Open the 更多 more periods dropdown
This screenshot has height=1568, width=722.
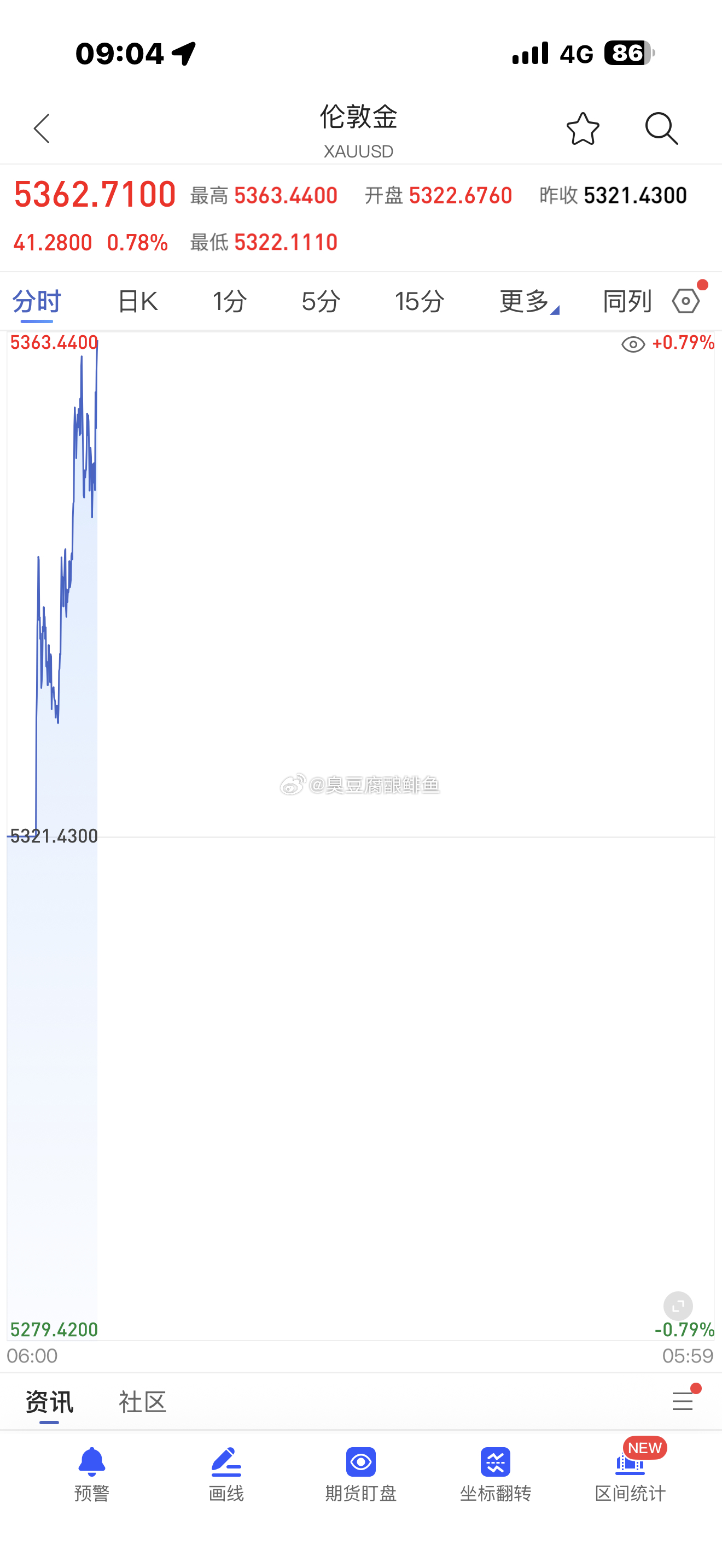click(526, 300)
